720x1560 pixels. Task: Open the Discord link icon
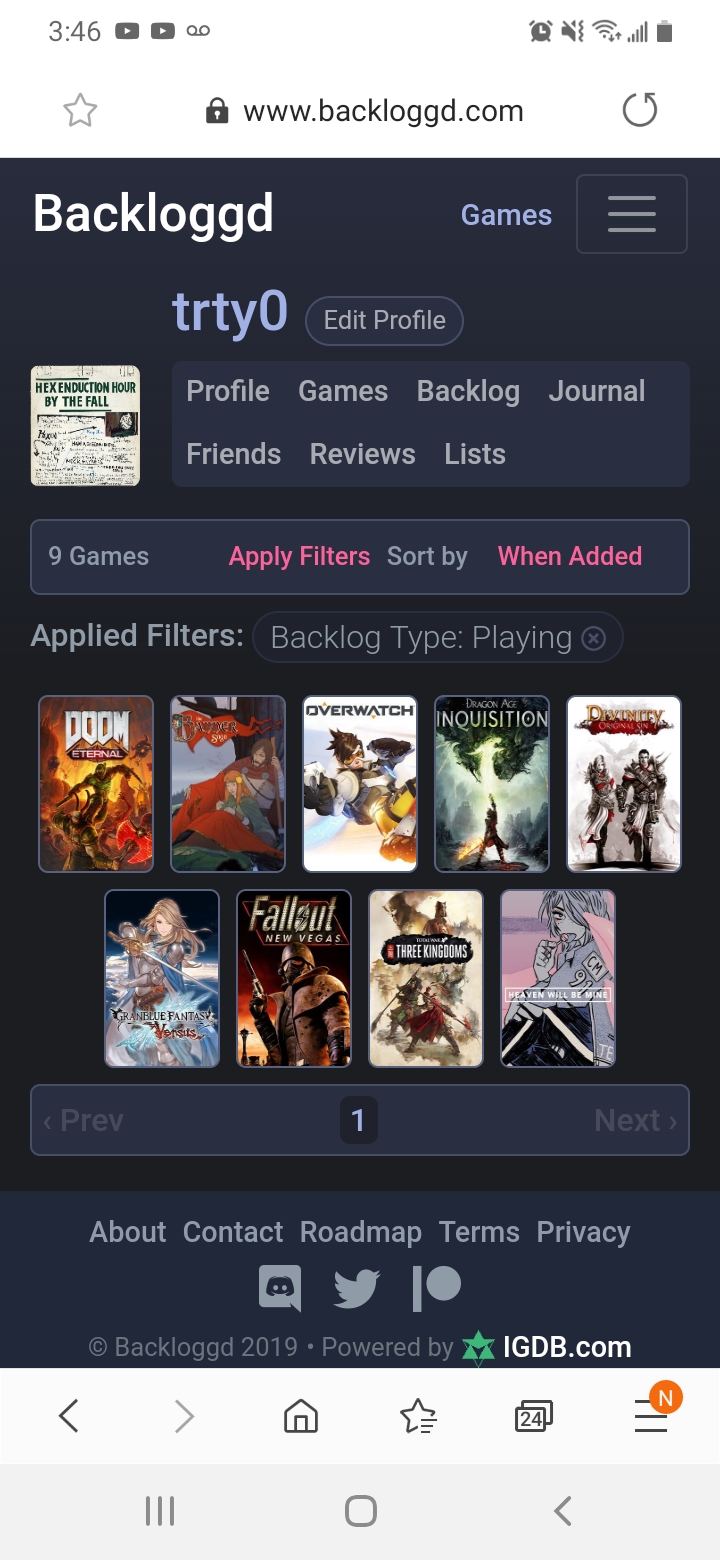pos(280,1288)
